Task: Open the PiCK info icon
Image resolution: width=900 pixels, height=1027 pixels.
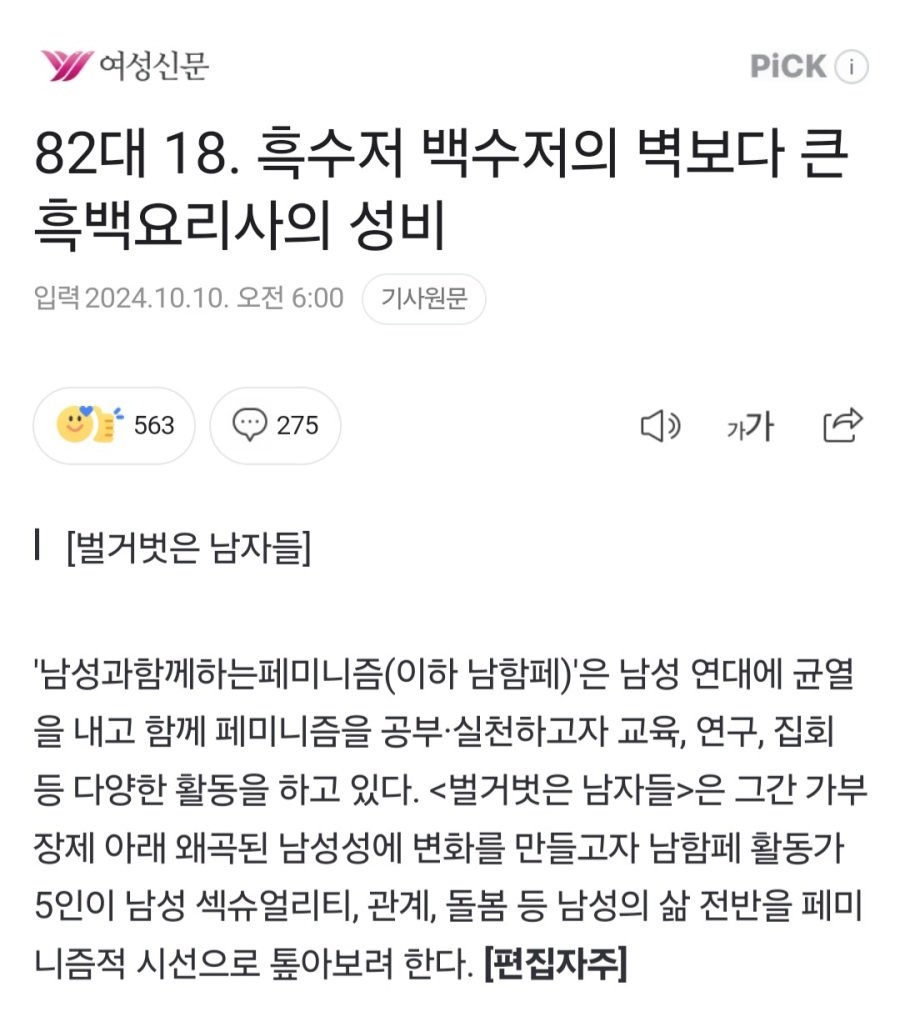Action: (x=851, y=68)
